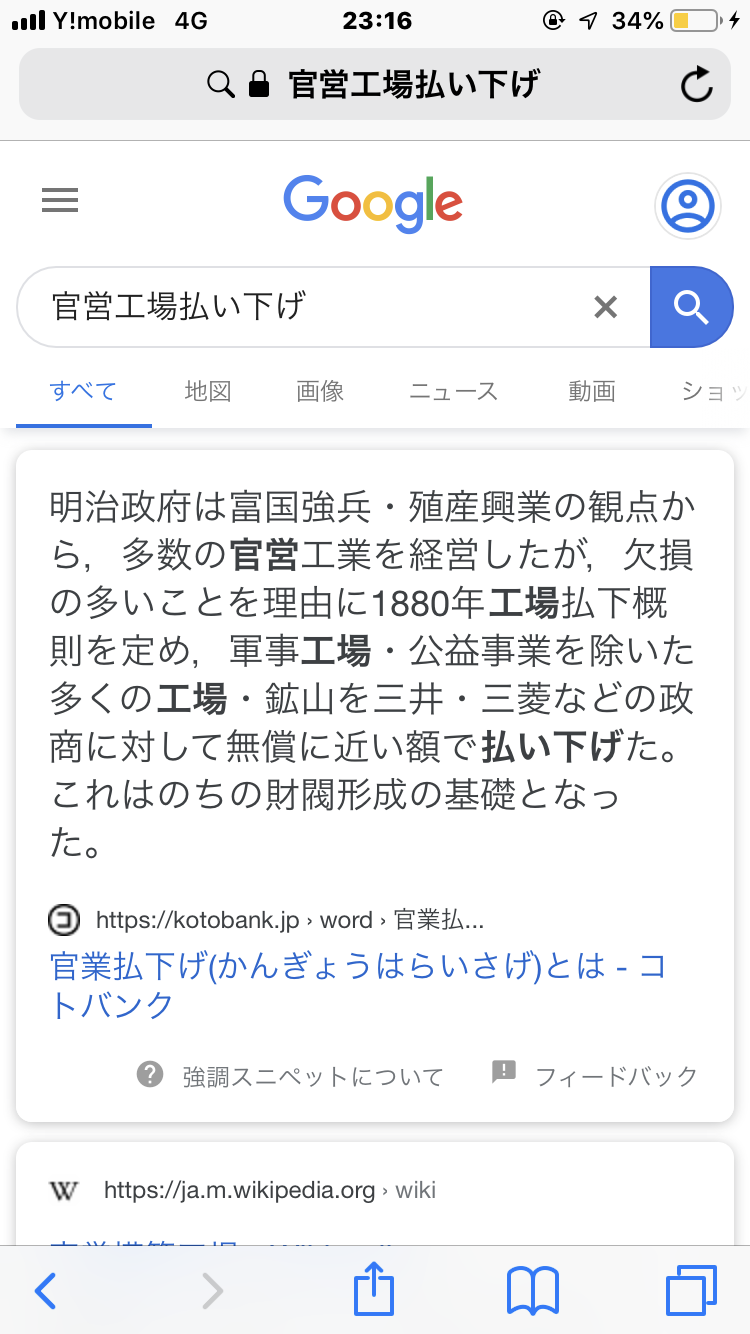Reload the page in Safari
Viewport: 750px width, 1334px height.
(696, 84)
